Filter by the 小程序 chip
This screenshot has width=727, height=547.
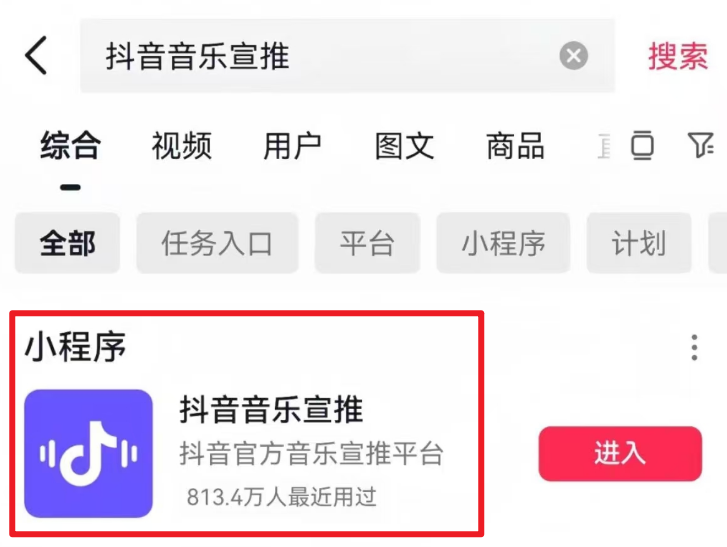pyautogui.click(x=503, y=243)
